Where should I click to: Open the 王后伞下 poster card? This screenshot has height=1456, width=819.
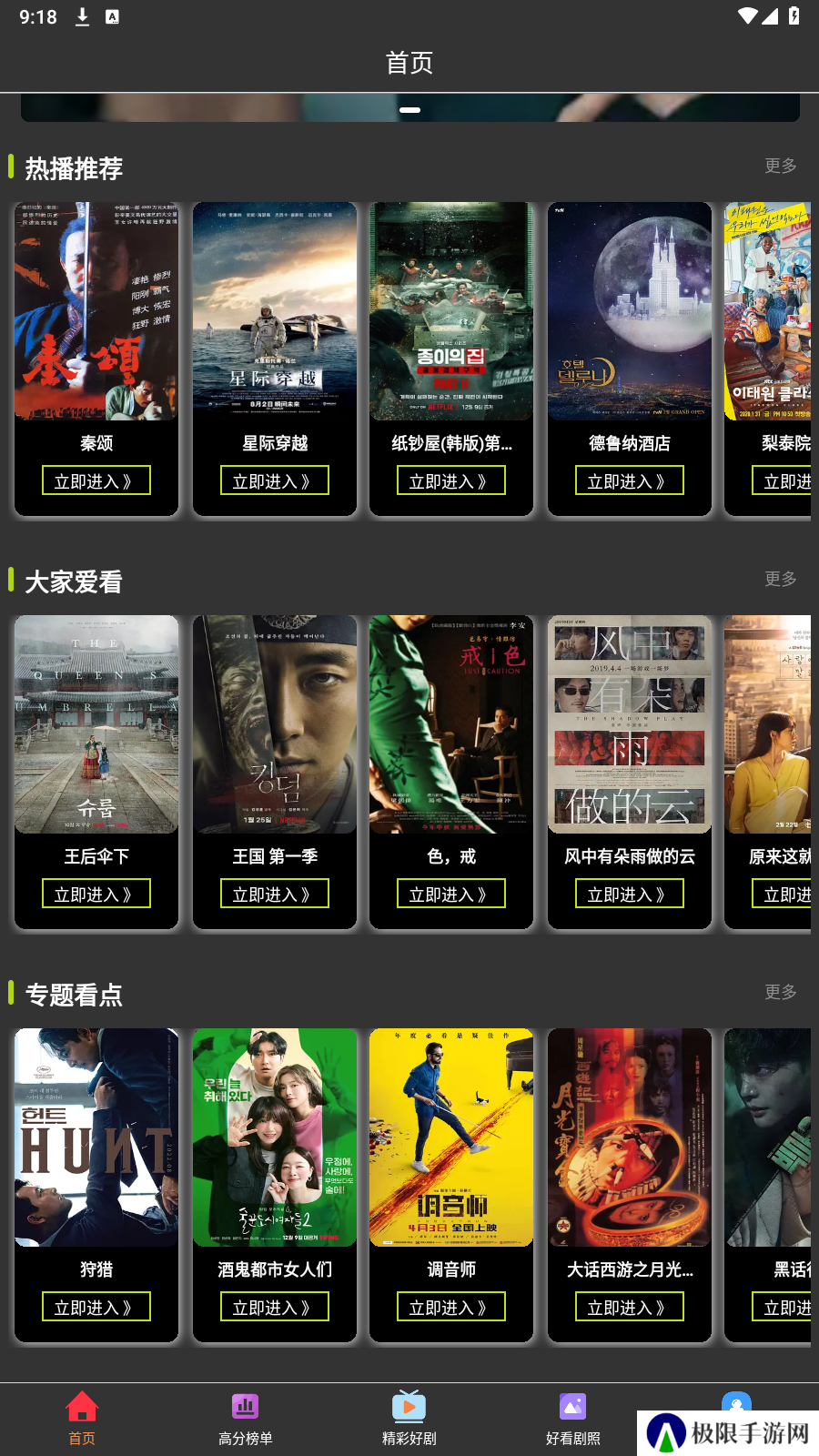coord(96,724)
